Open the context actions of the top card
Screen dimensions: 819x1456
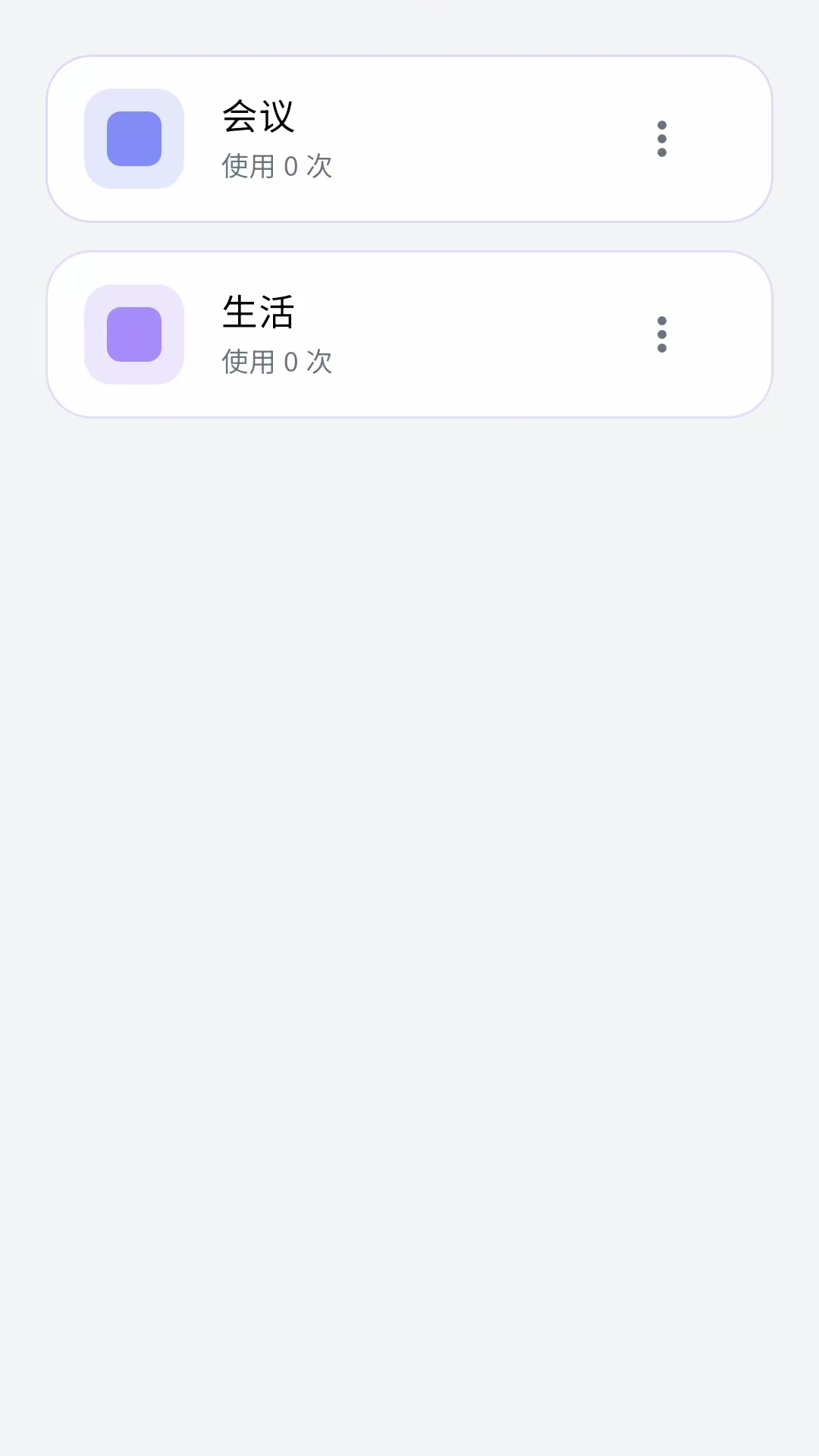tap(661, 139)
